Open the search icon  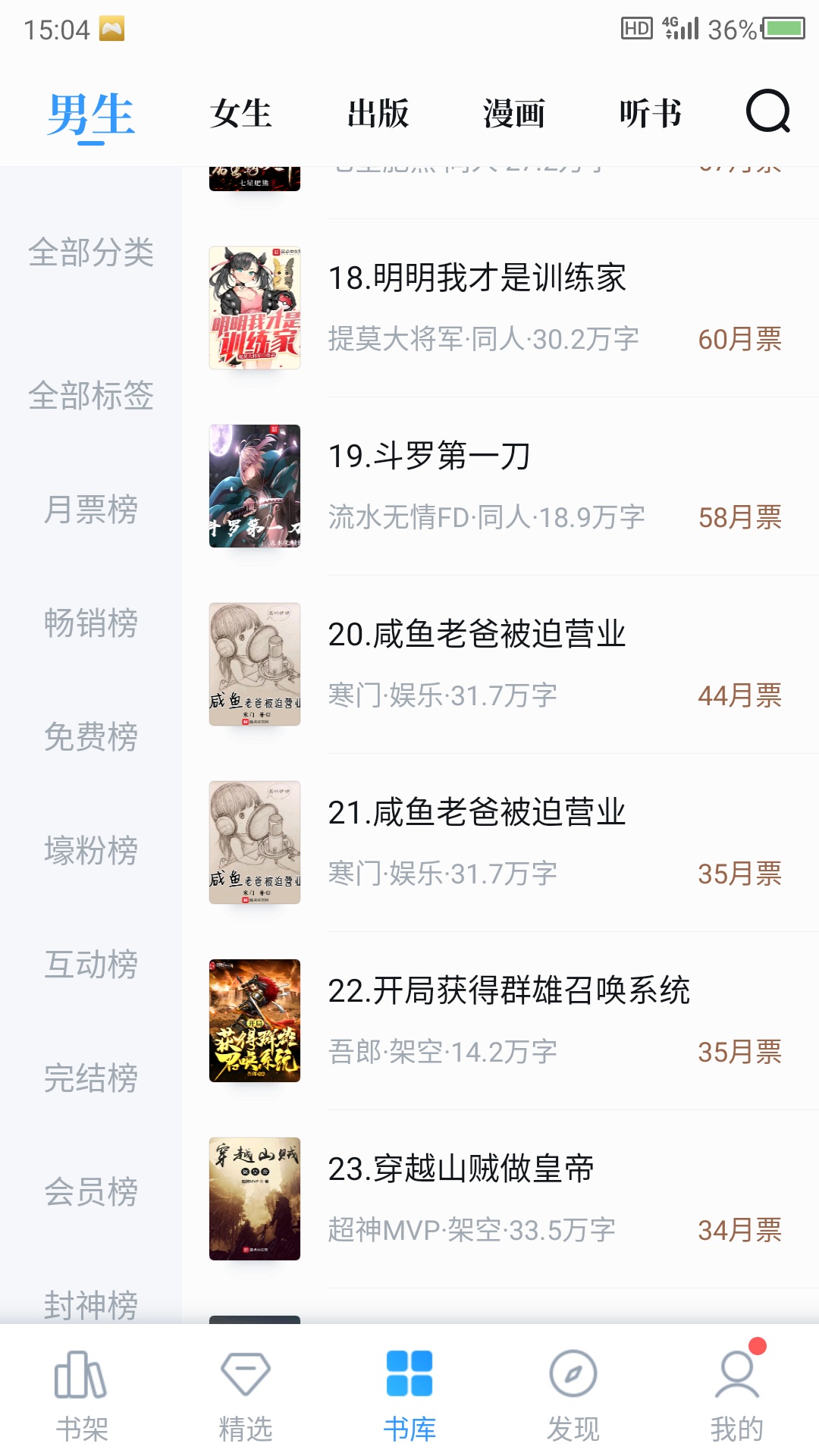point(767,112)
